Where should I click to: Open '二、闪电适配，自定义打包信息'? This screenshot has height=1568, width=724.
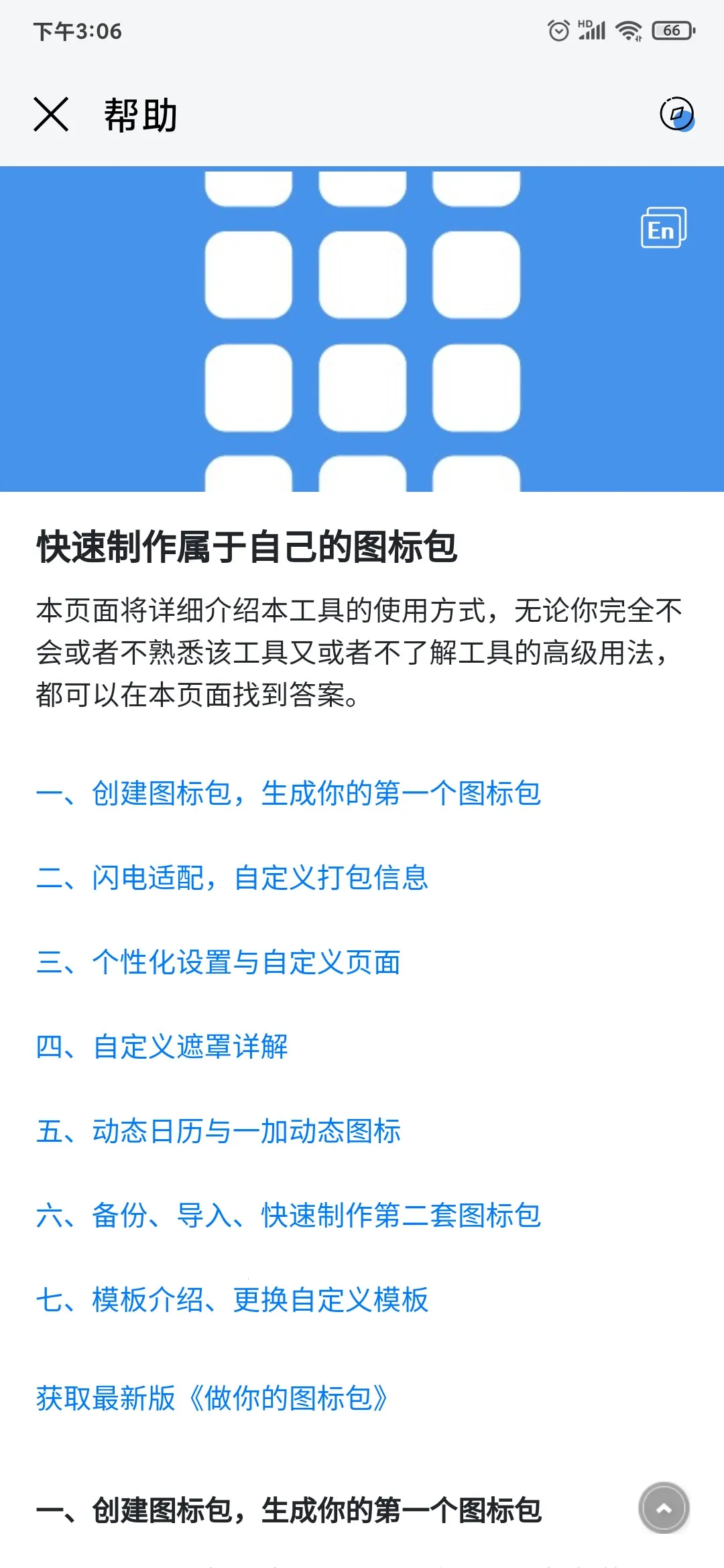point(231,878)
